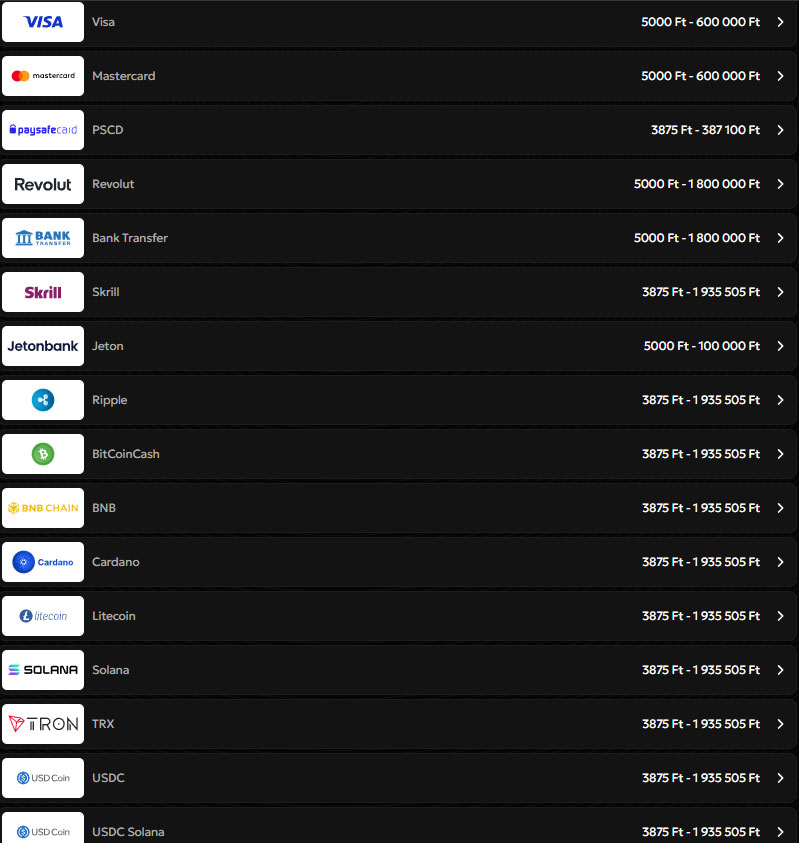Select the Bank Transfer icon
This screenshot has height=843, width=799.
pyautogui.click(x=42, y=238)
